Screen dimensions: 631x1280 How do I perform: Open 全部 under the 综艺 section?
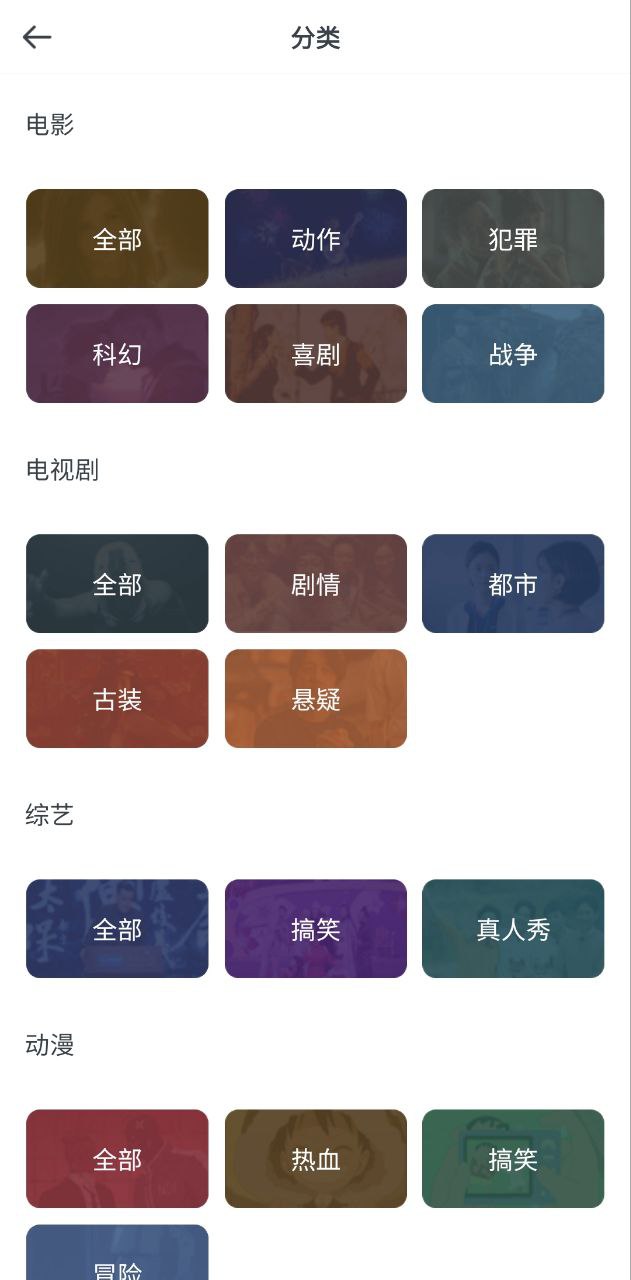tap(117, 929)
